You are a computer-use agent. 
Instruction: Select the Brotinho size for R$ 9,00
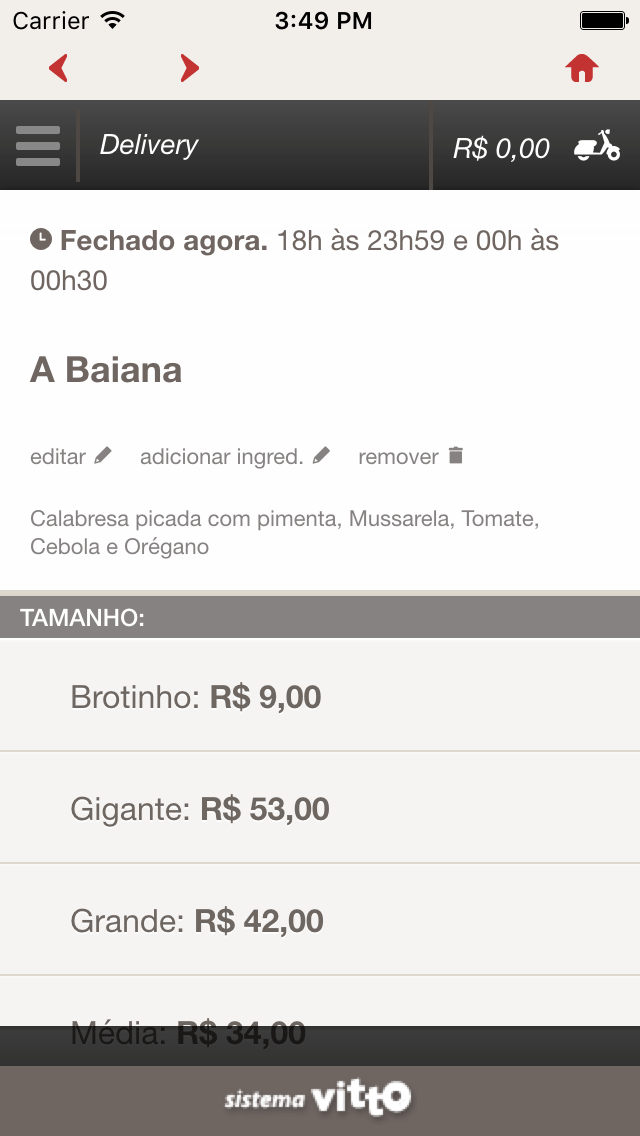coord(320,696)
